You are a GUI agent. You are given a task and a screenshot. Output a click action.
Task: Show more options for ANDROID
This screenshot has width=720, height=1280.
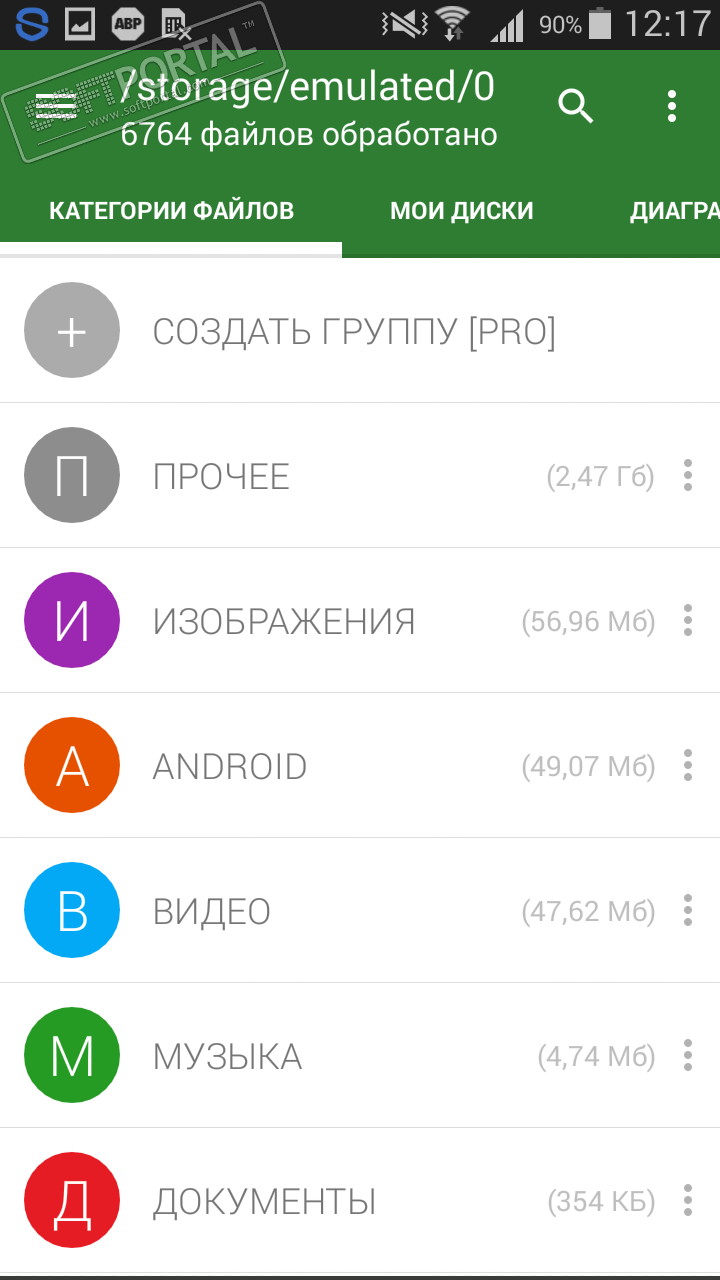(x=688, y=766)
